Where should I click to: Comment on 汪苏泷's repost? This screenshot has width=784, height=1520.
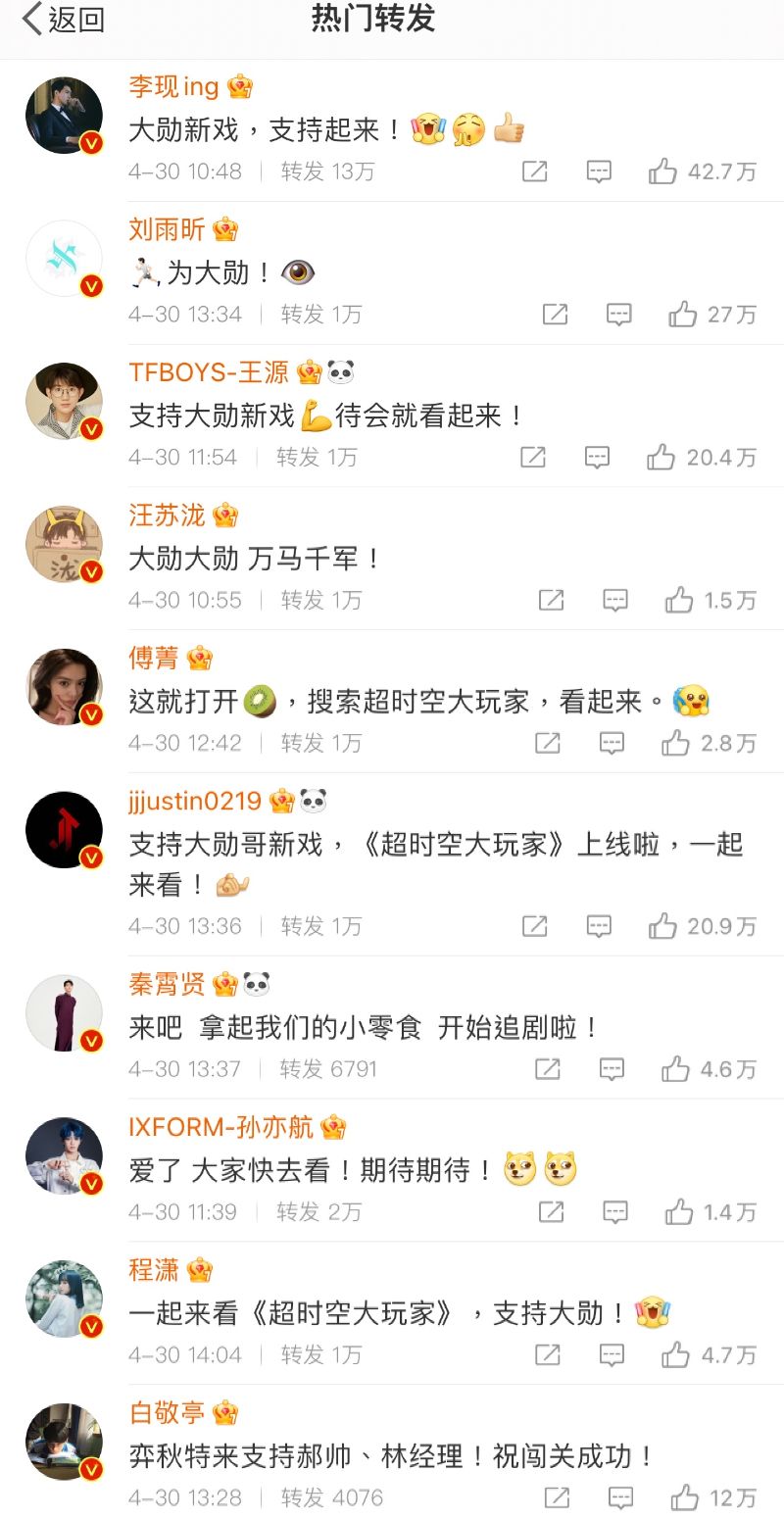pyautogui.click(x=615, y=601)
